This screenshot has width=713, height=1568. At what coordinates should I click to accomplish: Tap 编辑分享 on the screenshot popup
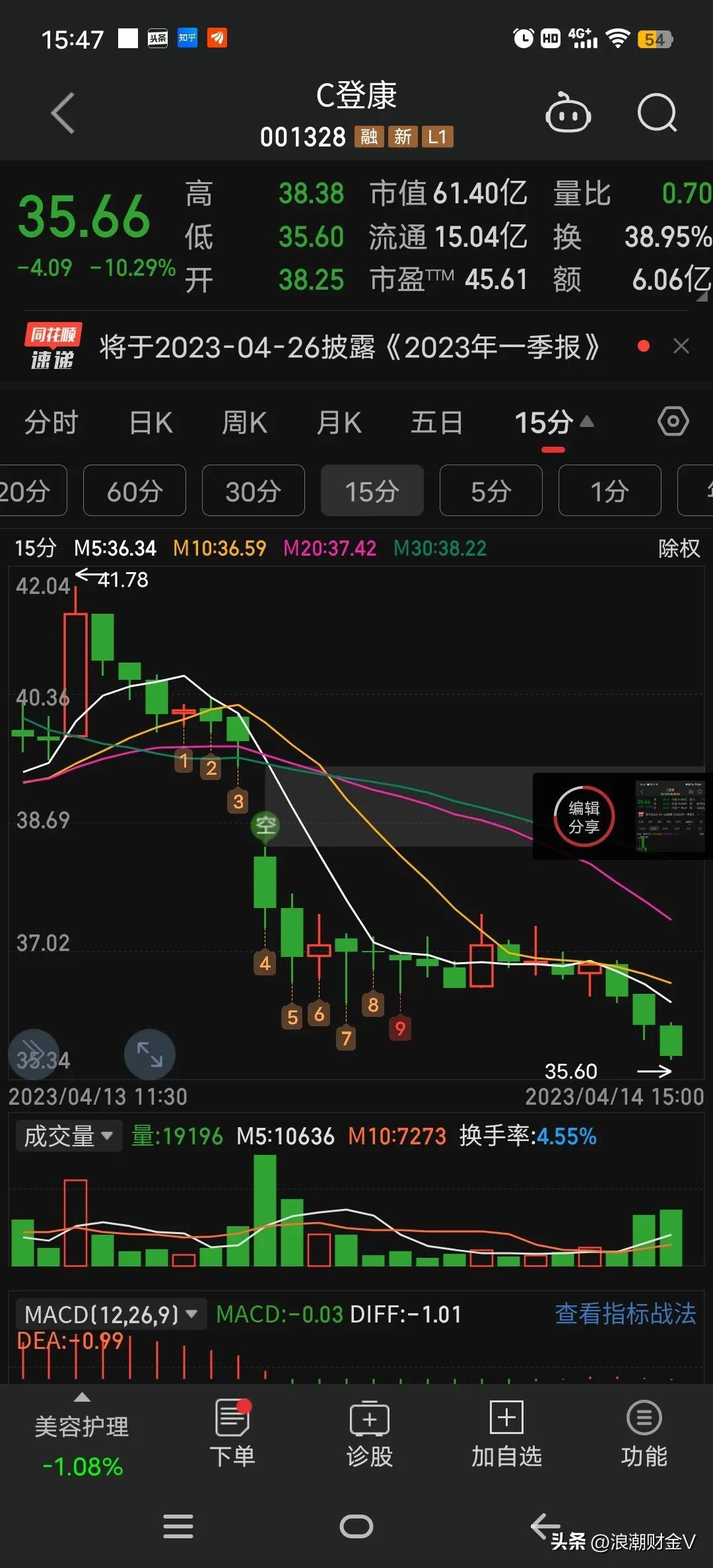[584, 817]
